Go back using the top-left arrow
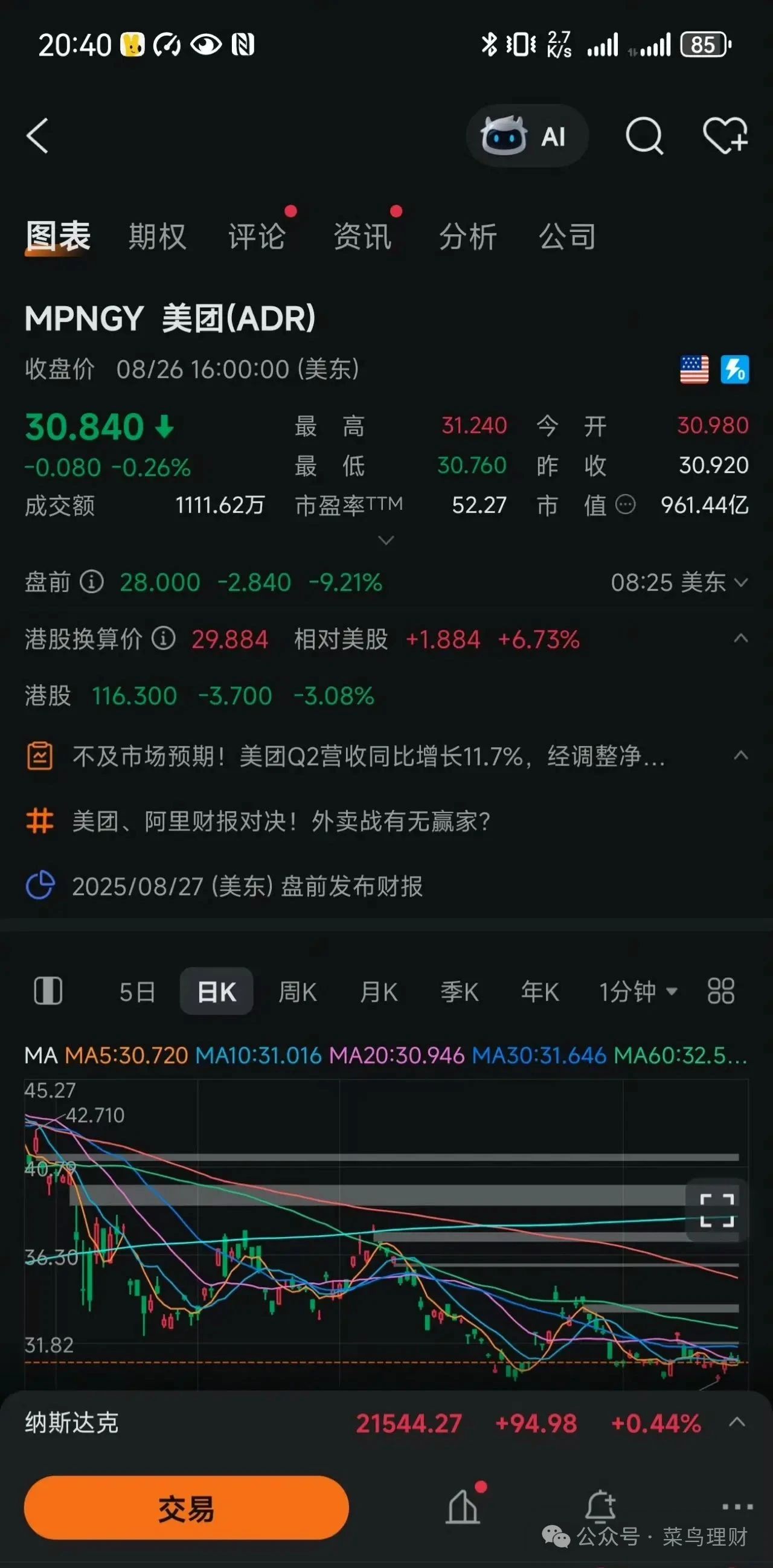This screenshot has width=773, height=1568. click(x=37, y=136)
